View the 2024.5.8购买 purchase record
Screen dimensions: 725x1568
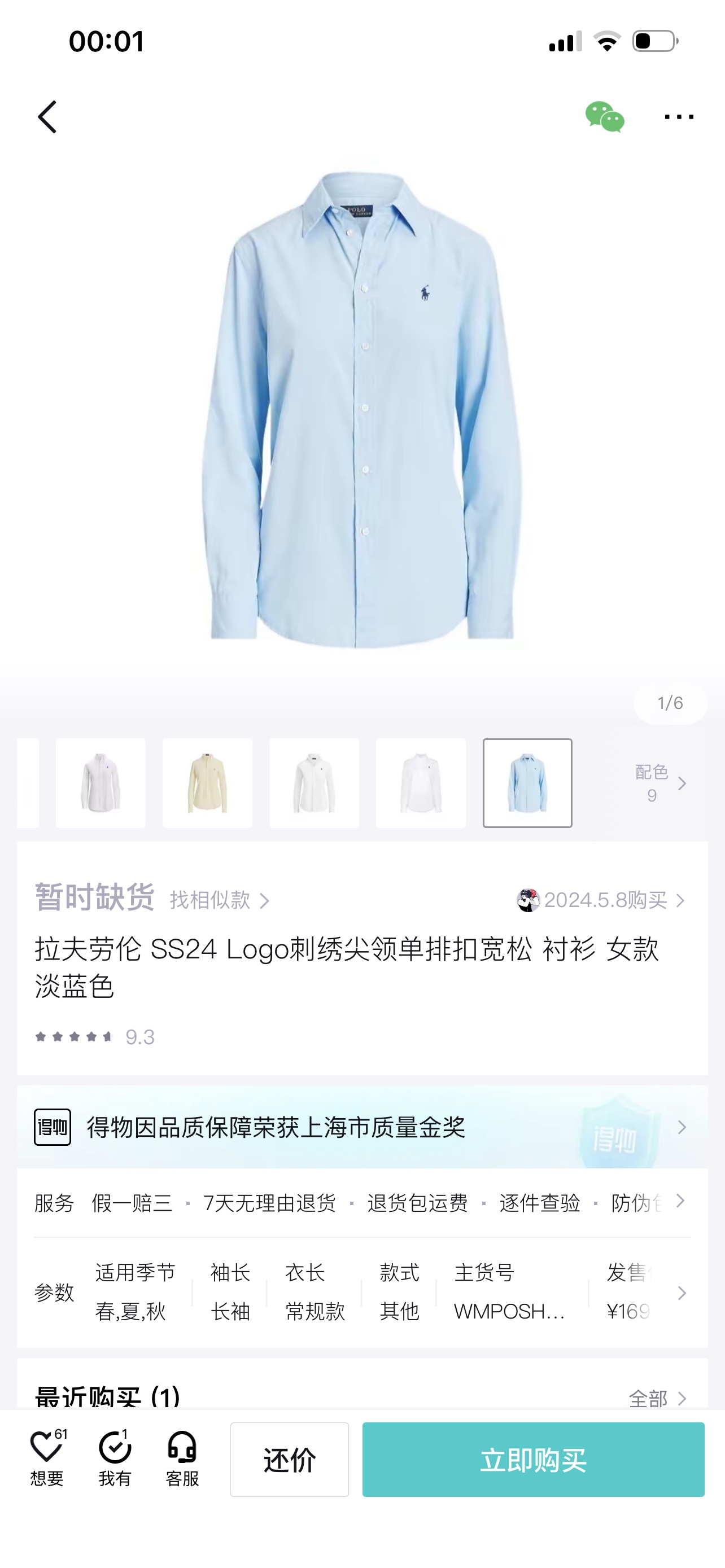(601, 900)
